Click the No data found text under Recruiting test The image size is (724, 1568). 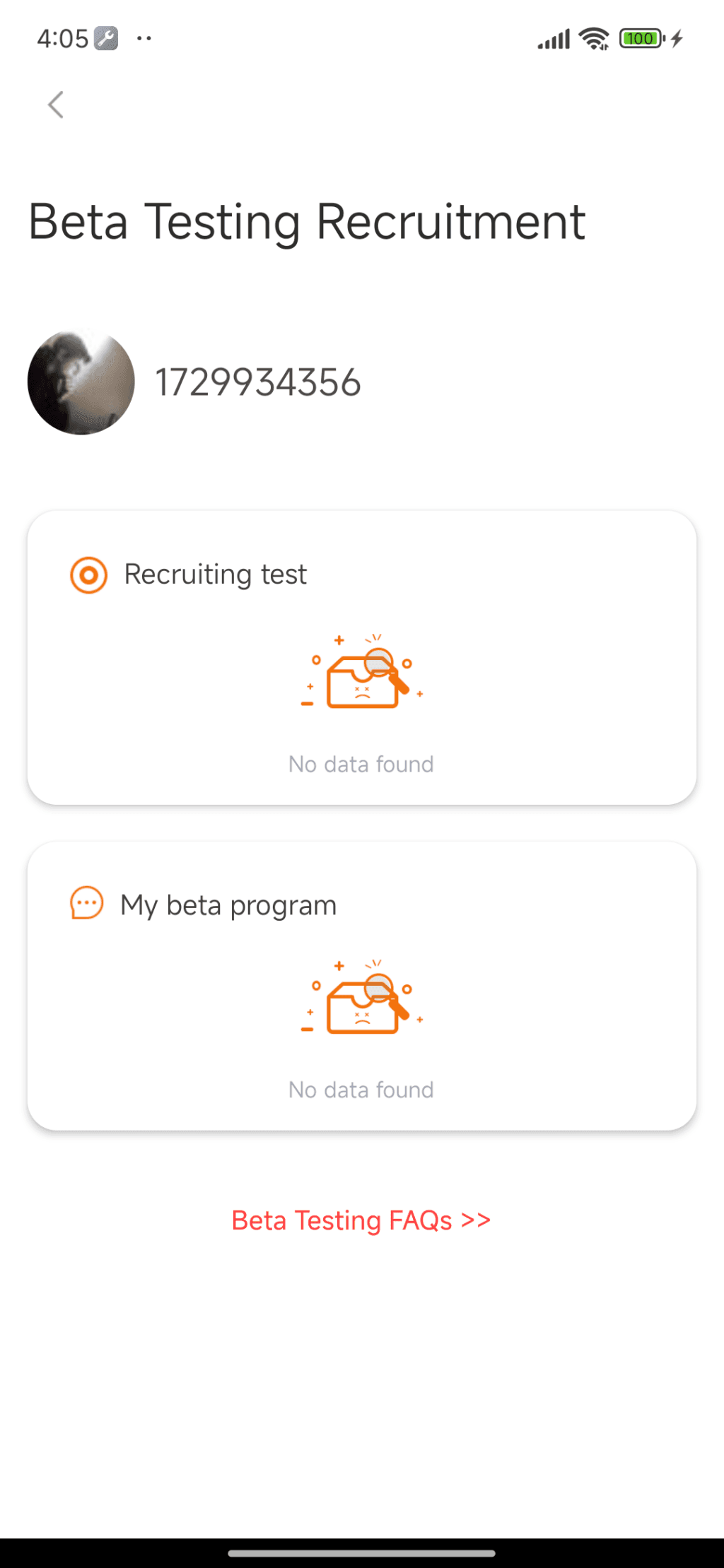point(361,764)
